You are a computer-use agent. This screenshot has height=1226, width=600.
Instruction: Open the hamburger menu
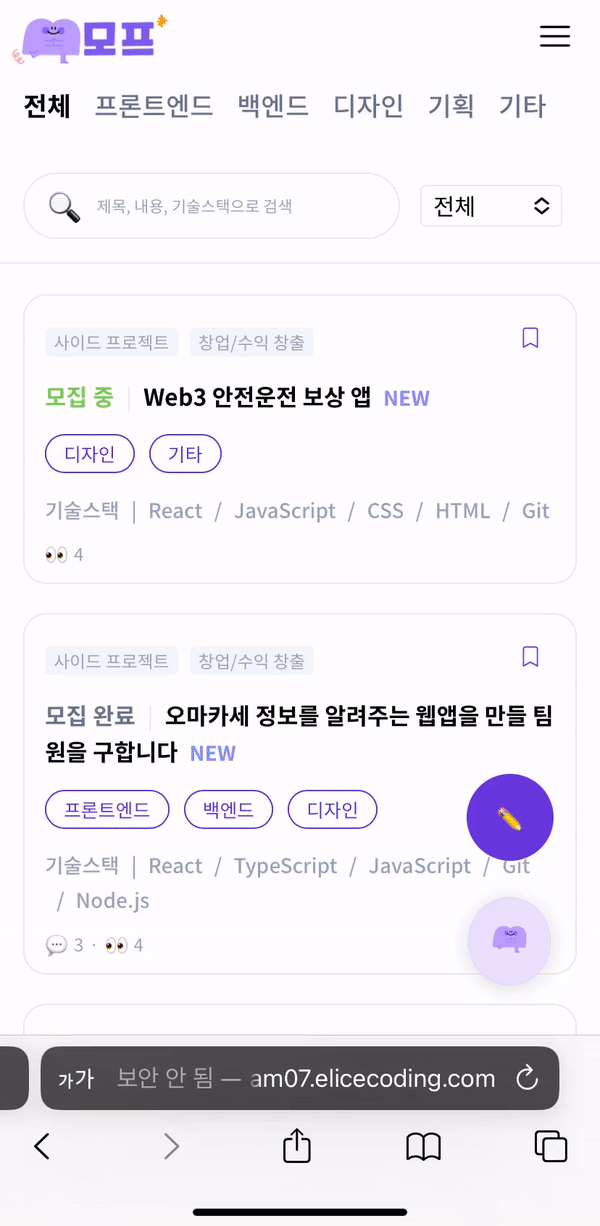[555, 36]
